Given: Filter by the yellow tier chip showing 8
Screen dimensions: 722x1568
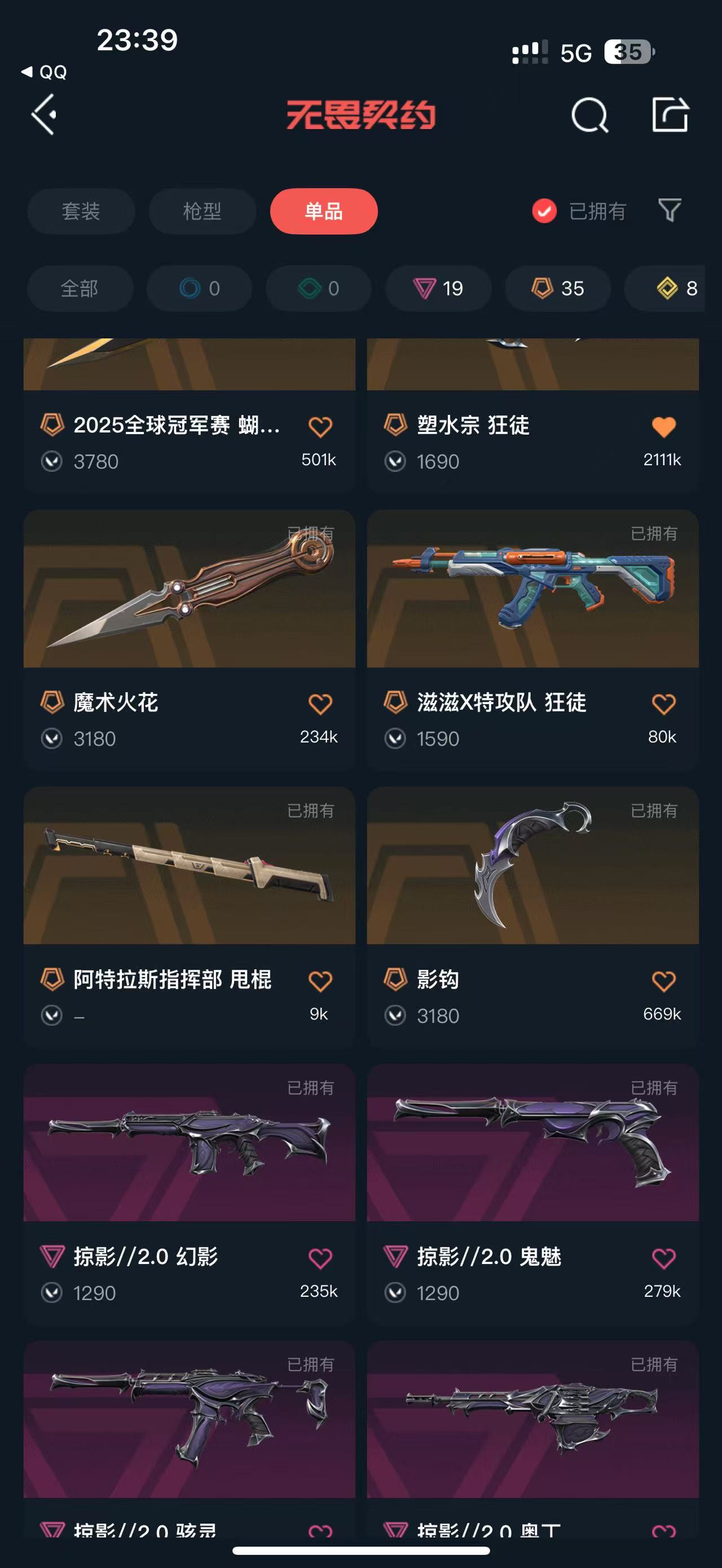Looking at the screenshot, I should coord(676,289).
